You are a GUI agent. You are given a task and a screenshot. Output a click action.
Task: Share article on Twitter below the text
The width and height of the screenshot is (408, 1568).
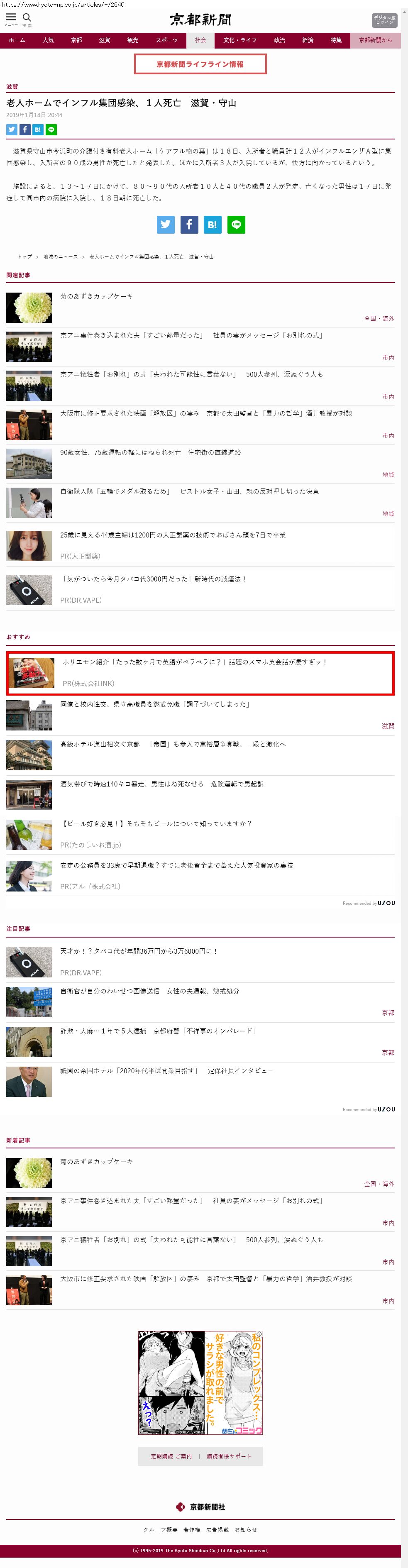(166, 225)
